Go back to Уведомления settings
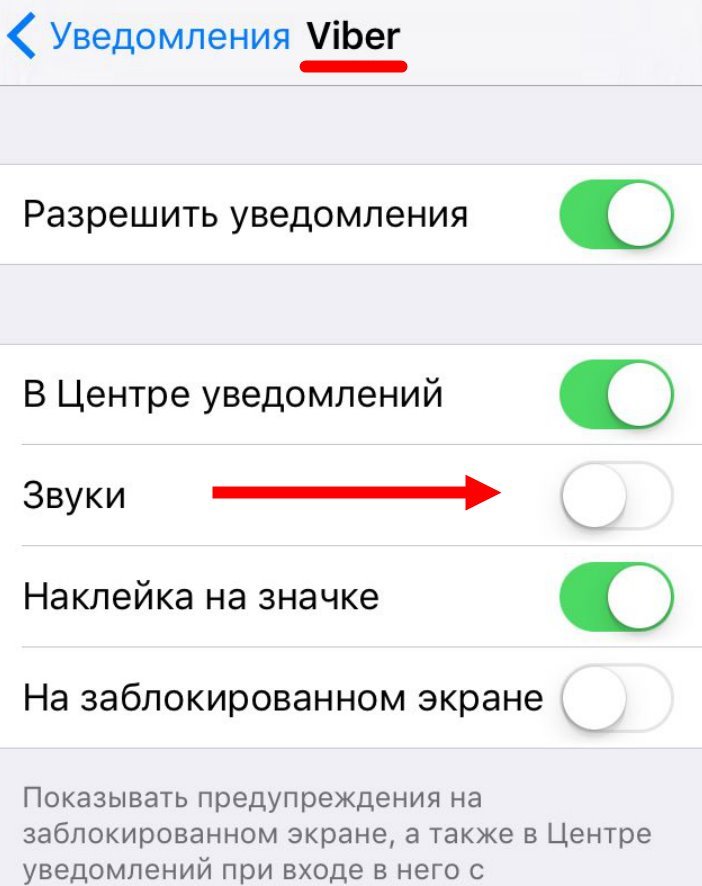 point(150,37)
